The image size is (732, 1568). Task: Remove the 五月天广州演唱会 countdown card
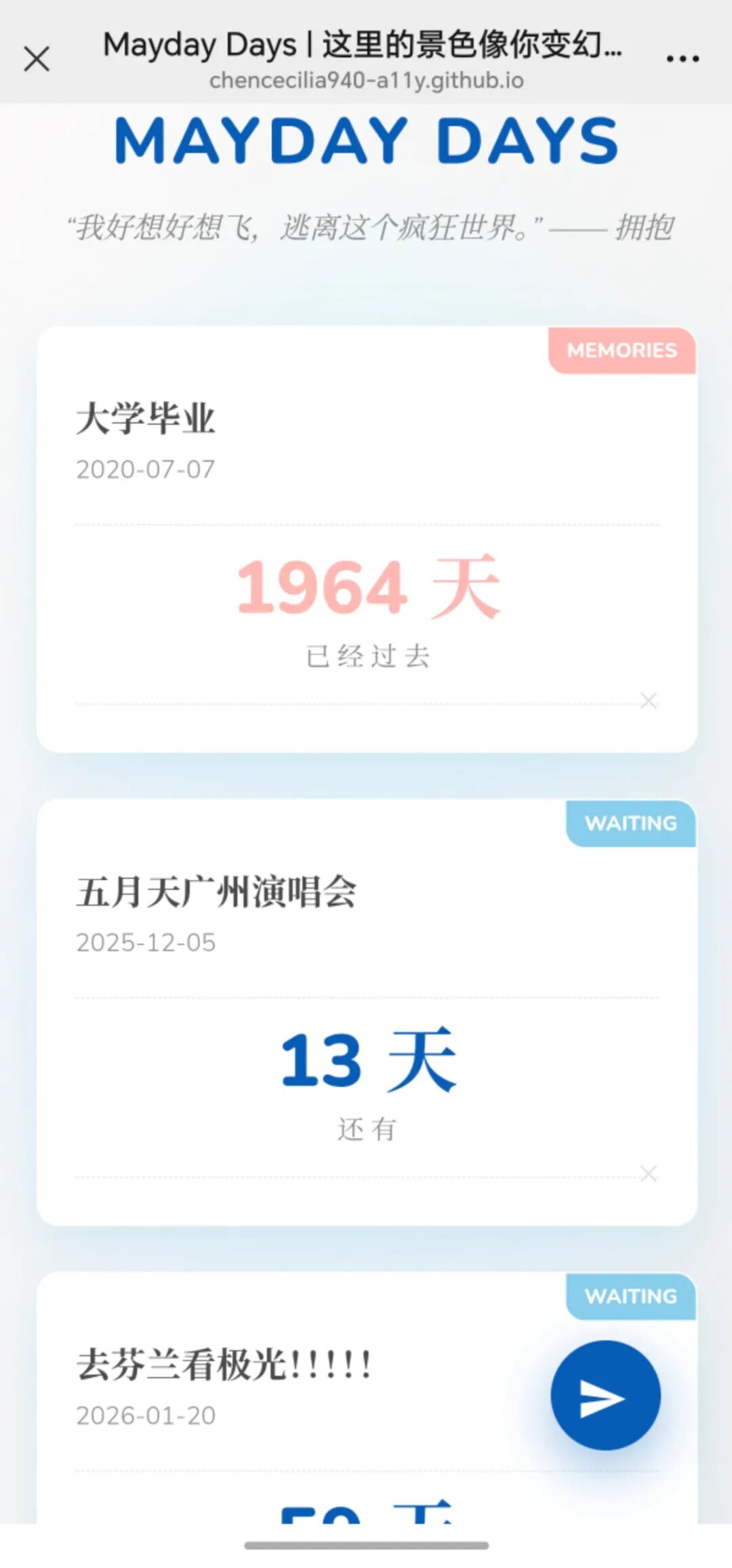tap(649, 1174)
